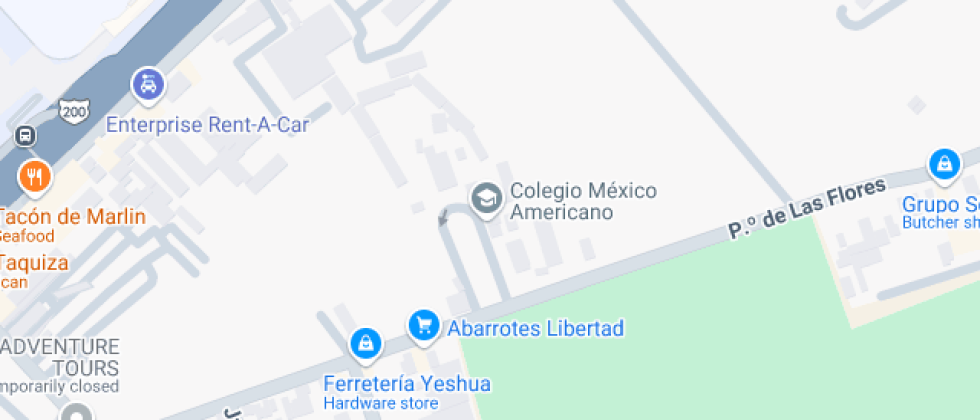
Task: Tap the bus stop marker by highway 200
Action: point(25,136)
